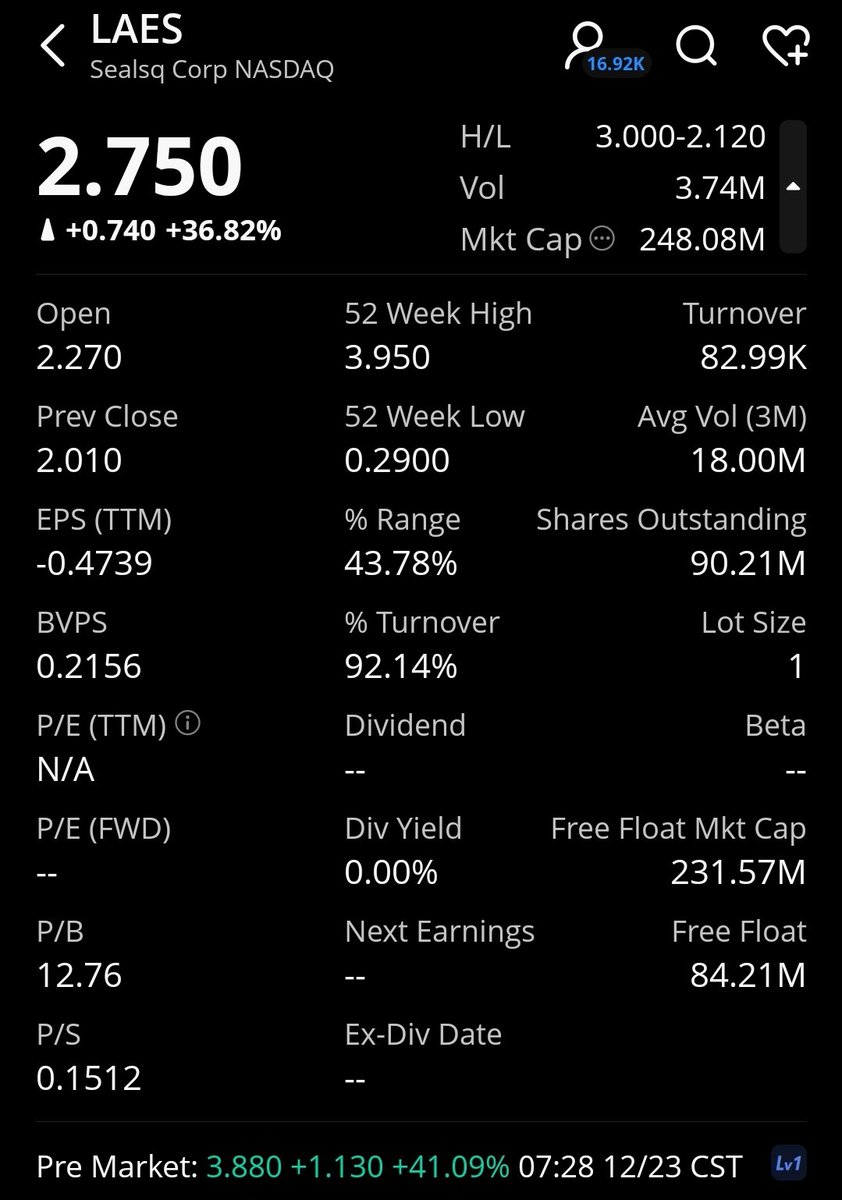
Task: Tap the Lv1 quote level badge
Action: [788, 1164]
